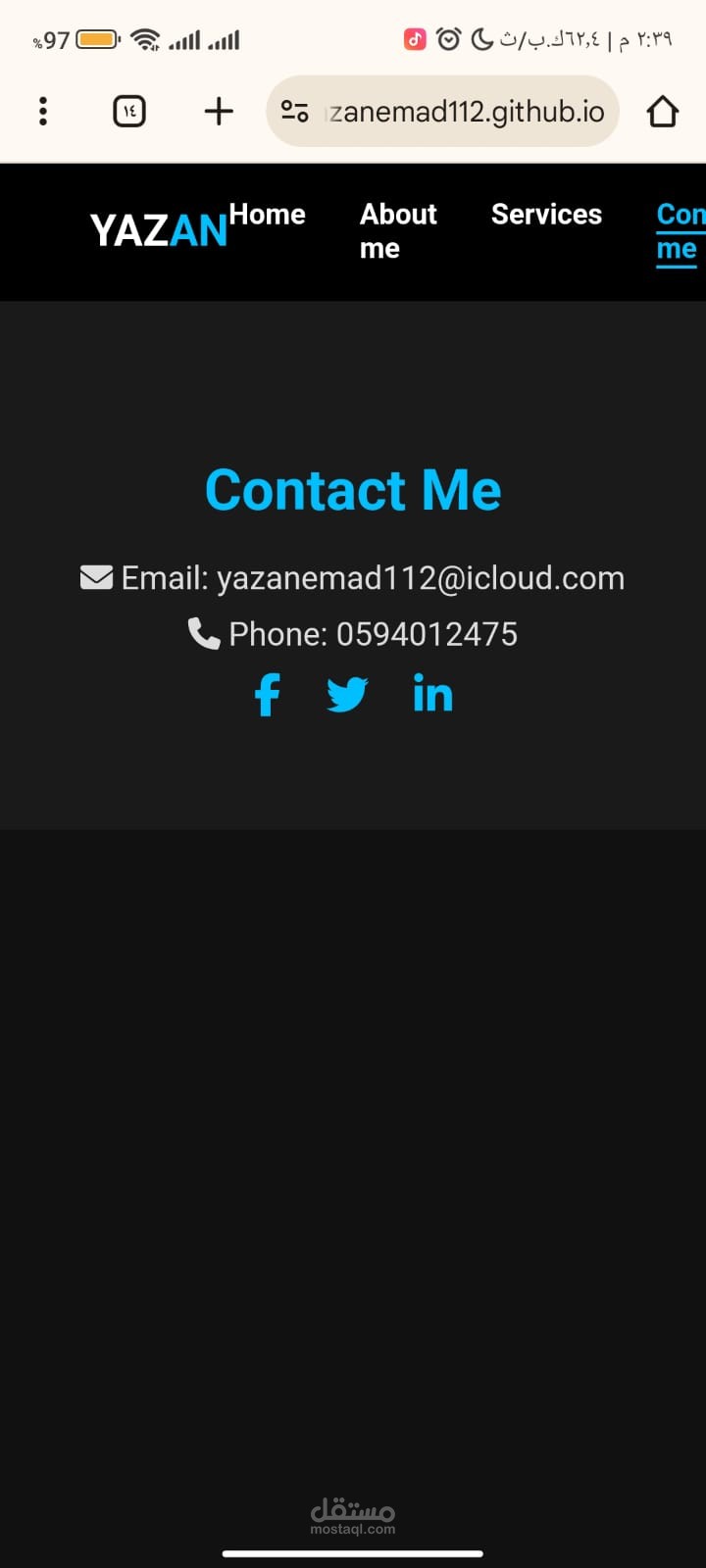Viewport: 706px width, 1568px height.
Task: Select the Contact me nav link
Action: tap(679, 231)
